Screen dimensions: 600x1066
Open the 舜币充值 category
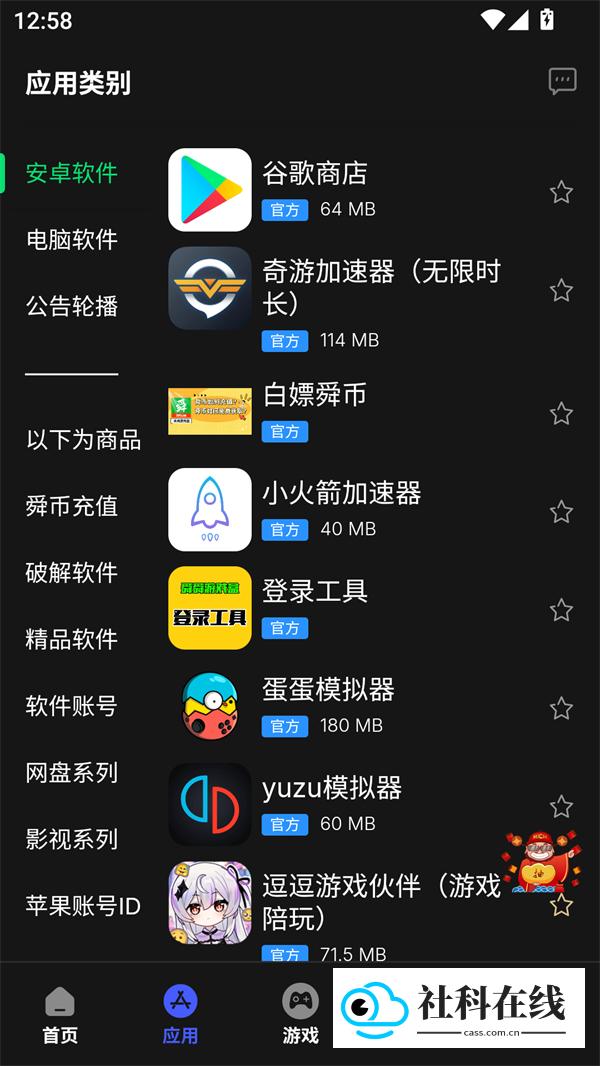pos(72,506)
